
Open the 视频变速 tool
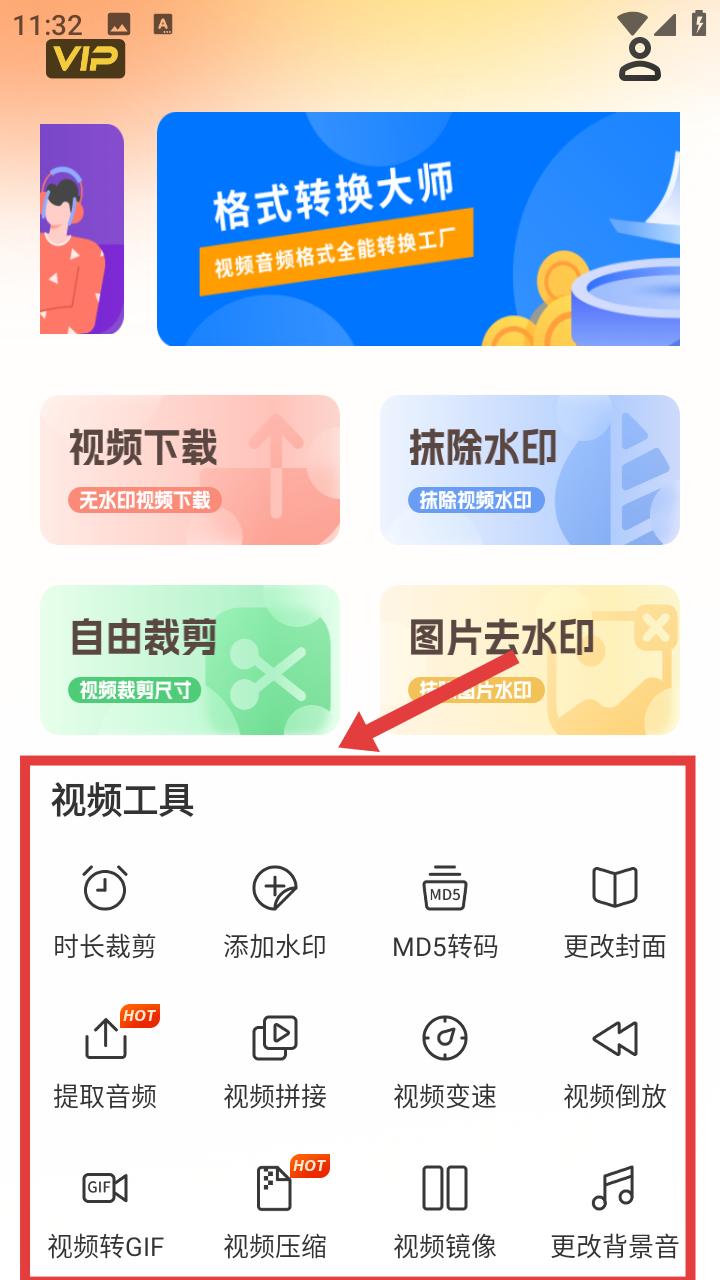point(445,1060)
